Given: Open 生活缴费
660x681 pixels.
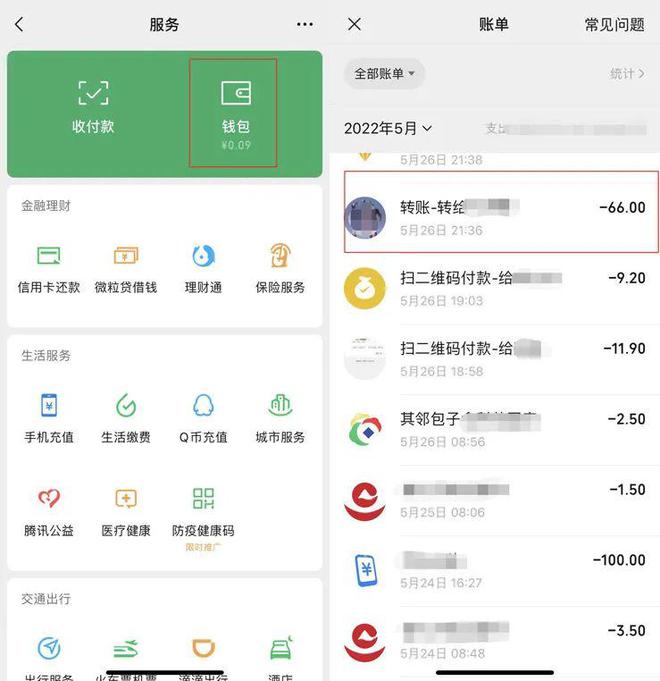Looking at the screenshot, I should click(x=126, y=417).
